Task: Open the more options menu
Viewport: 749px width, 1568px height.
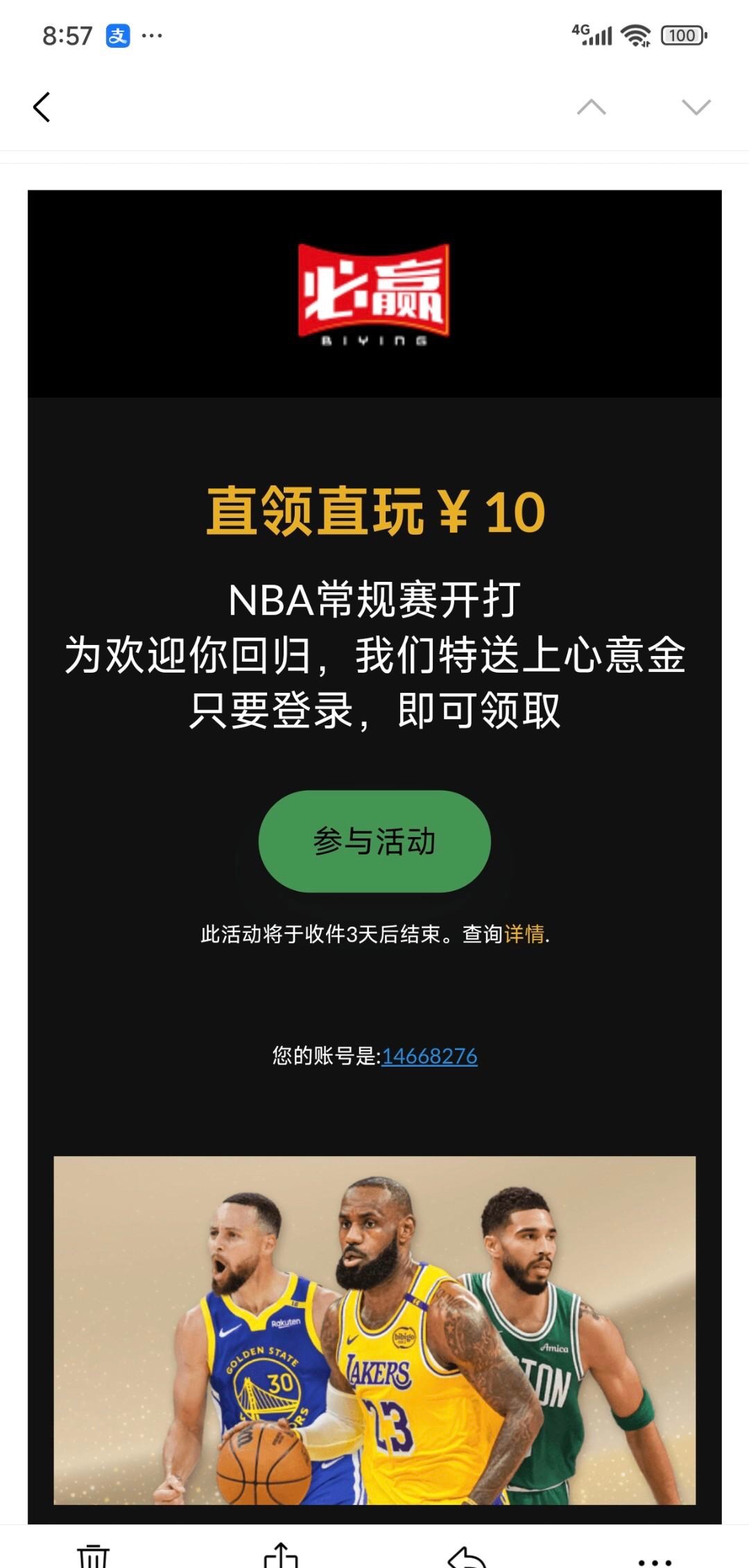Action: click(x=654, y=1560)
